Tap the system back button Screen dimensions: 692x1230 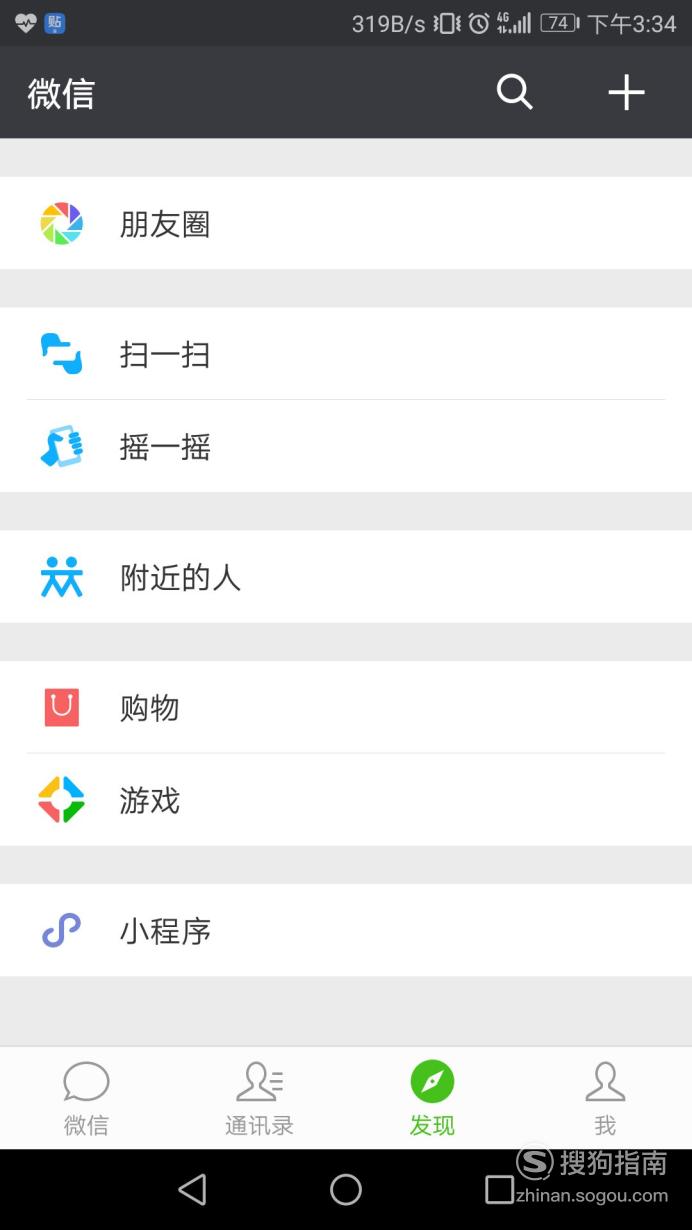[192, 1189]
